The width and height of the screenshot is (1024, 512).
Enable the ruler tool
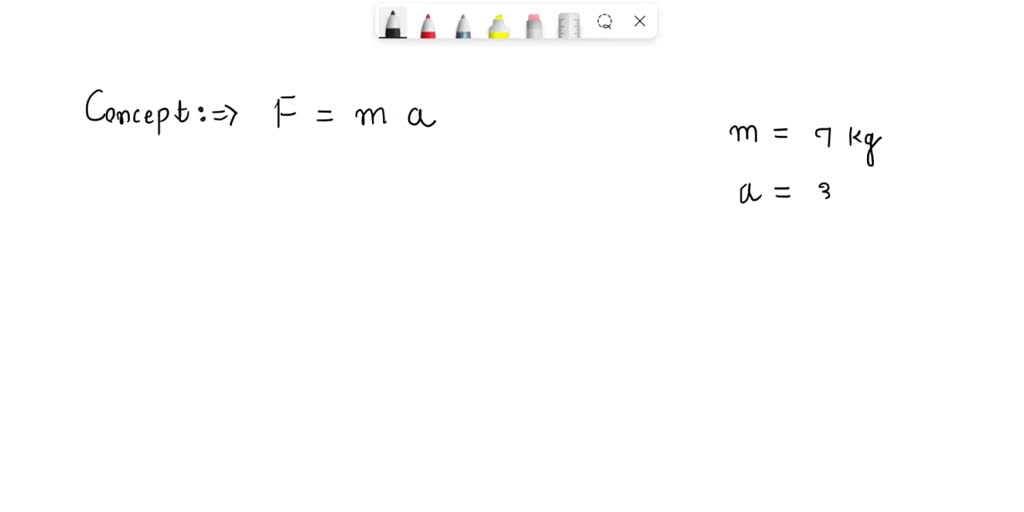(x=569, y=24)
